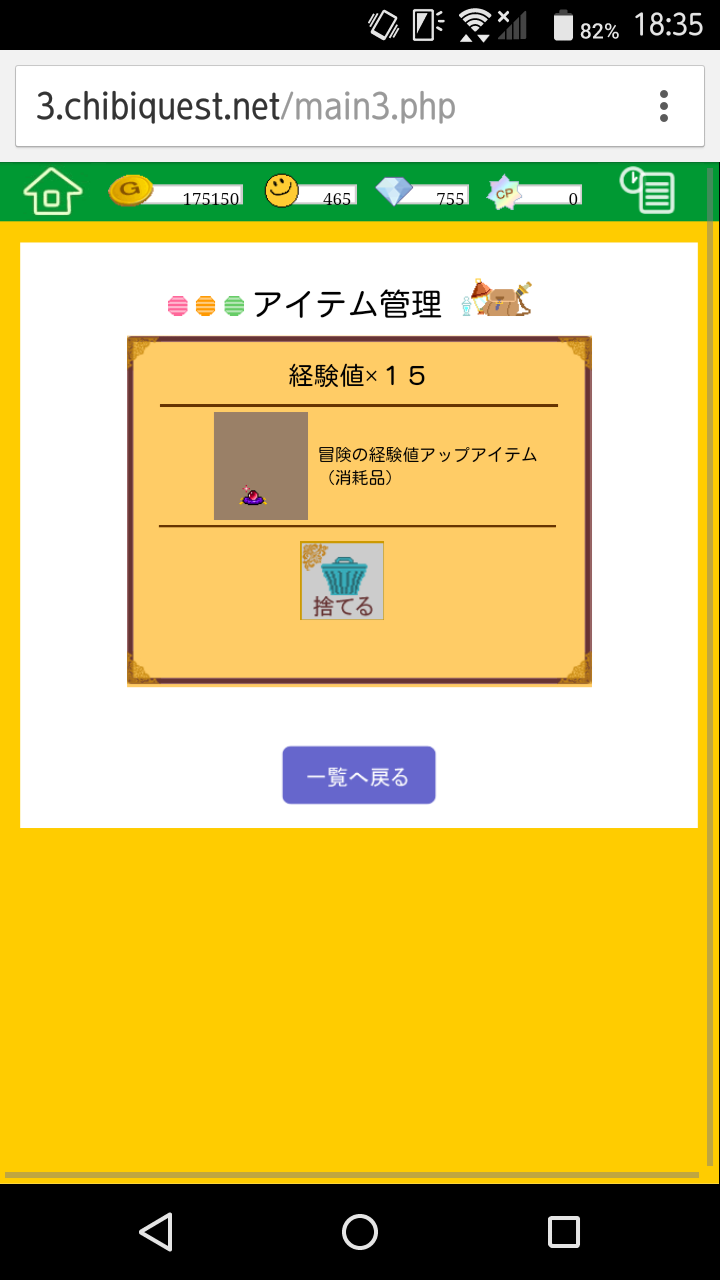Open recent apps overview
The image size is (720, 1280).
[x=563, y=1232]
